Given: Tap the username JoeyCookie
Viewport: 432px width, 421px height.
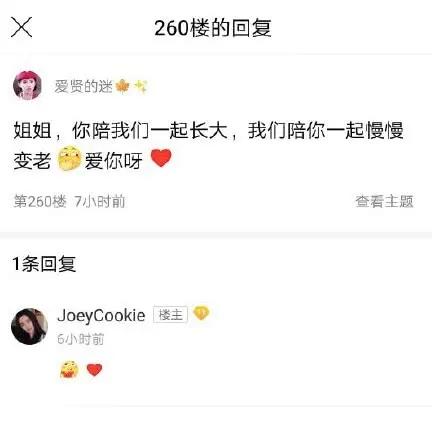Looking at the screenshot, I should [101, 315].
